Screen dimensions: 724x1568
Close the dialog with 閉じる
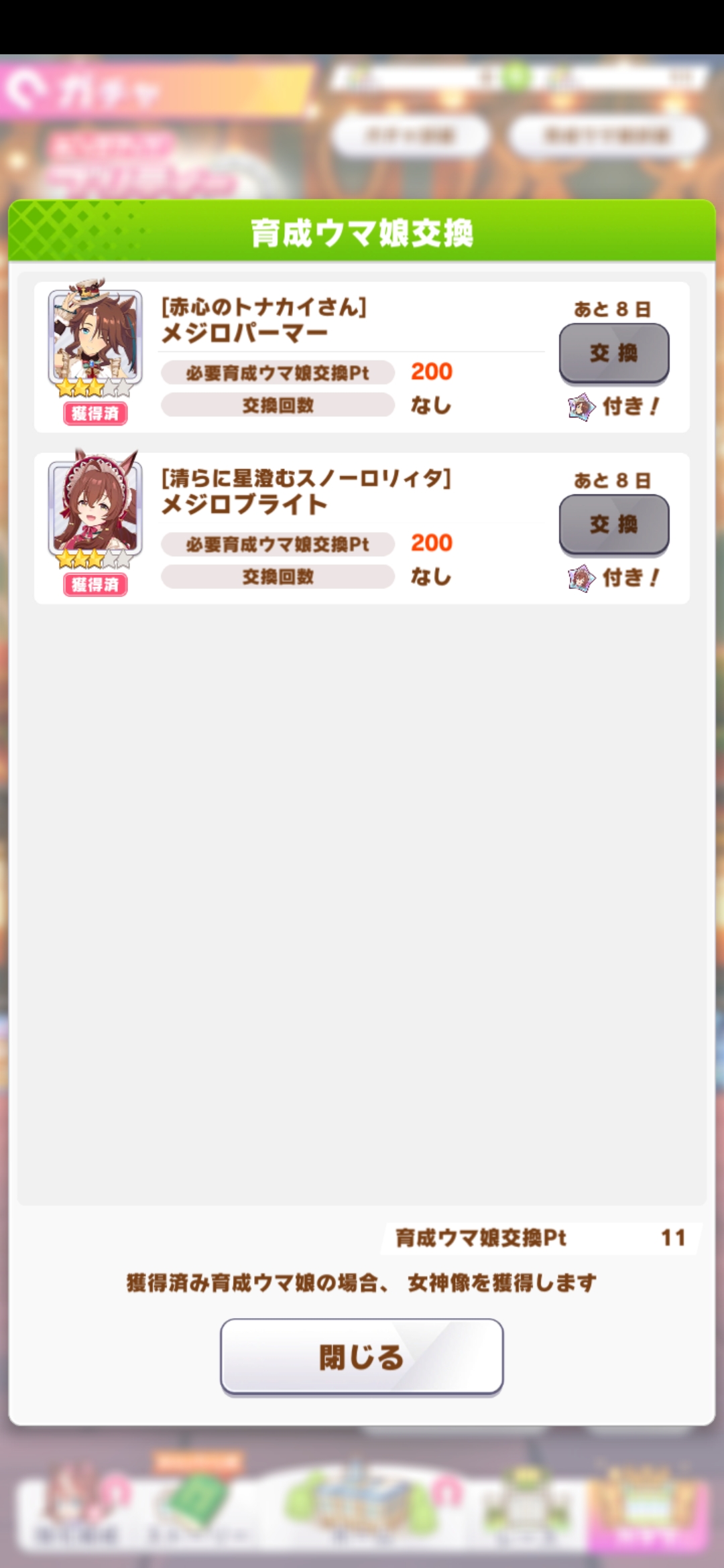(x=362, y=1357)
